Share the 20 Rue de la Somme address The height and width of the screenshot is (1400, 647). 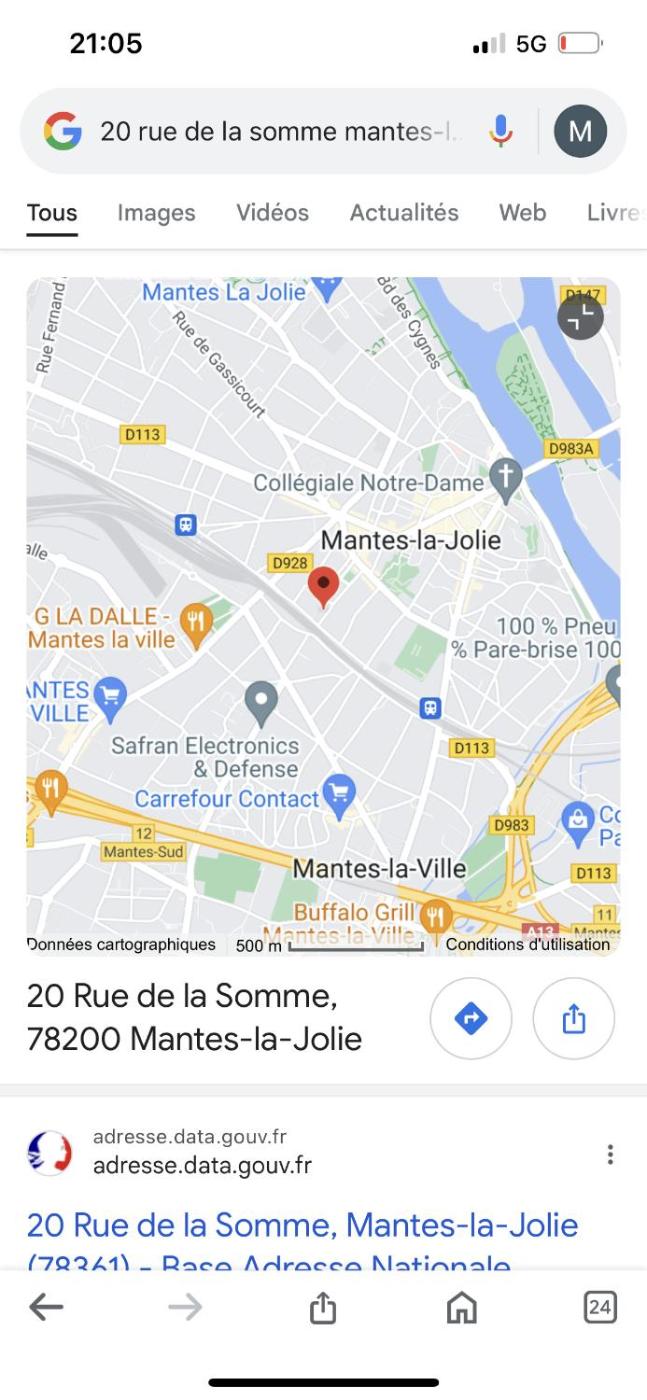point(573,1019)
